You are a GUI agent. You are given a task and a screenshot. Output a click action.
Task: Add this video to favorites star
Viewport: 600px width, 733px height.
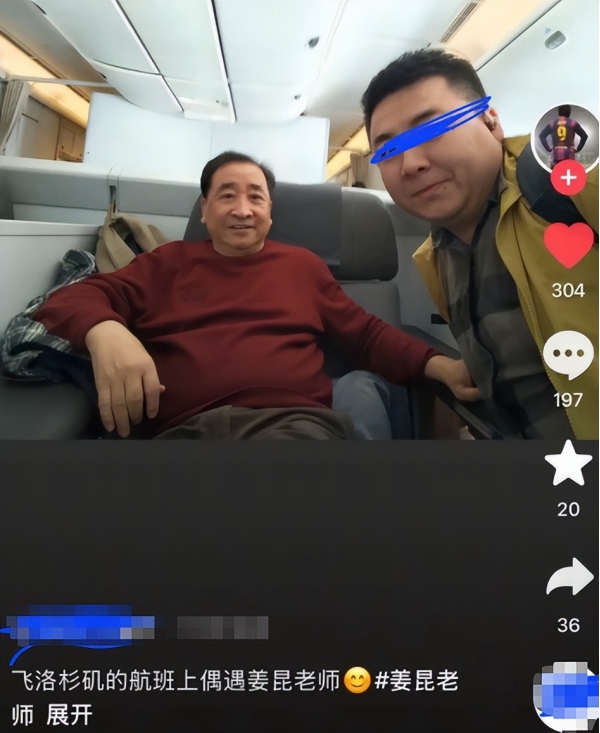tap(568, 464)
